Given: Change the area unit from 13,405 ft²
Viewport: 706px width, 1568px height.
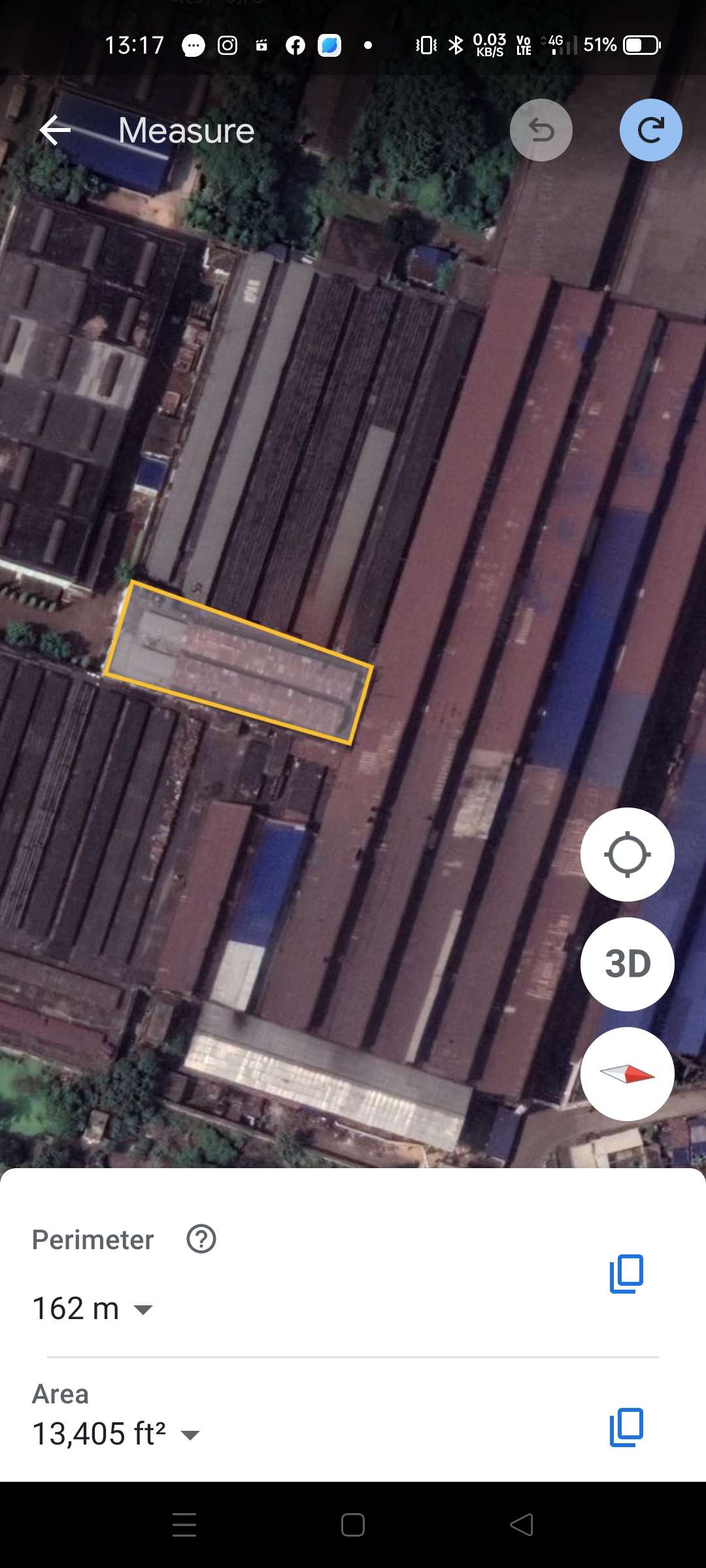Looking at the screenshot, I should (116, 1434).
